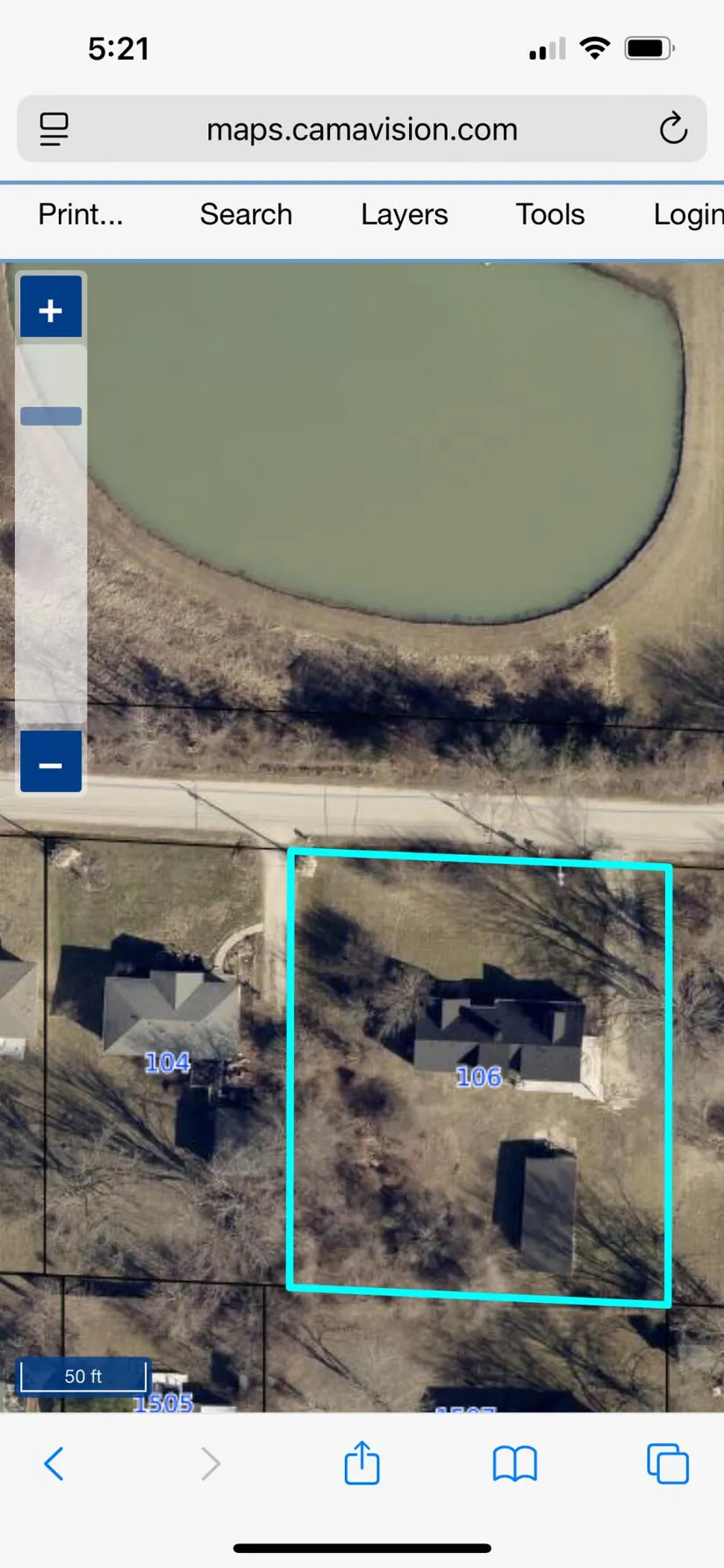This screenshot has width=724, height=1568.
Task: Open the Layers menu
Action: point(405,214)
